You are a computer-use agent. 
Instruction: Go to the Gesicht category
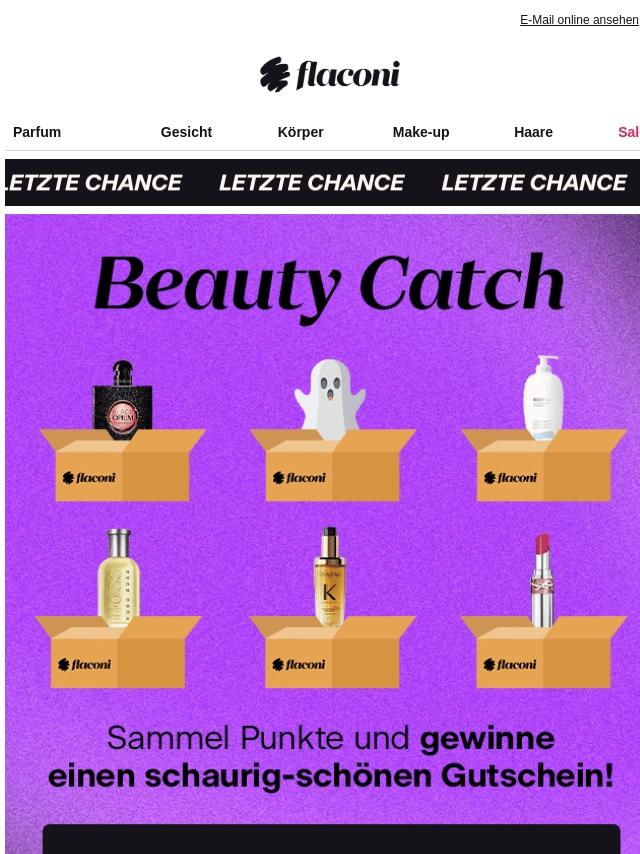pos(186,132)
